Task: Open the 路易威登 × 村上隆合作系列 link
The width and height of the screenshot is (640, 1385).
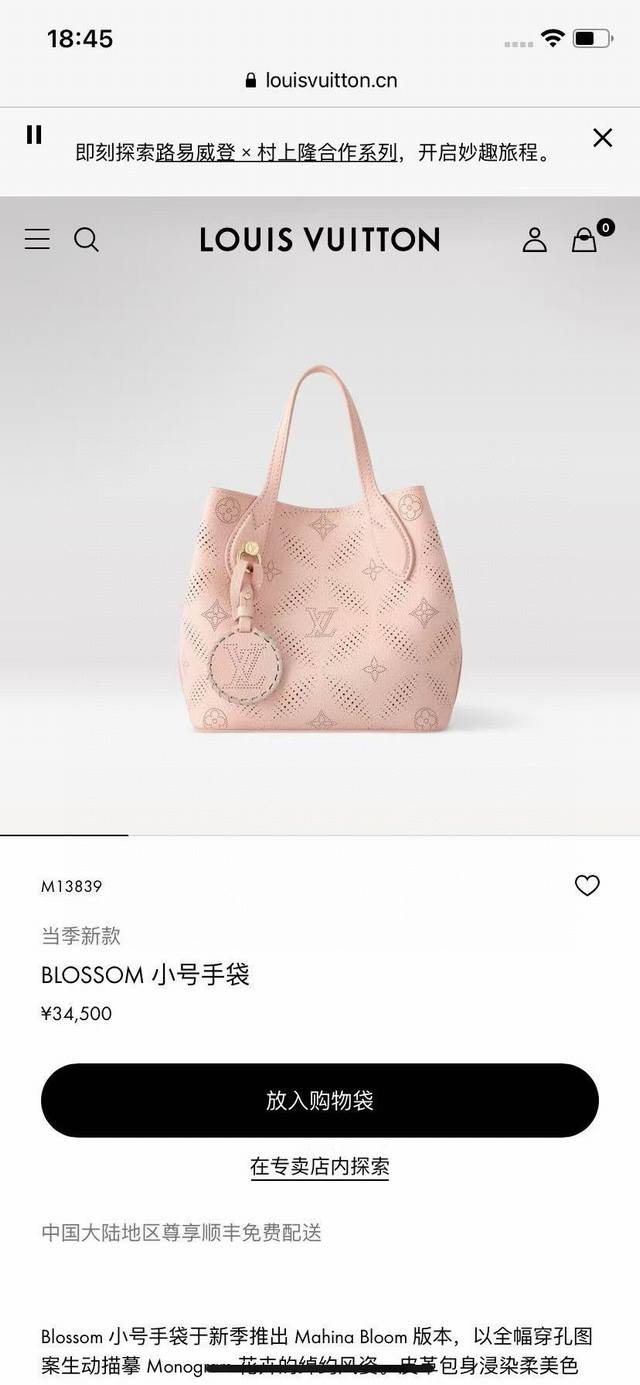Action: 276,153
